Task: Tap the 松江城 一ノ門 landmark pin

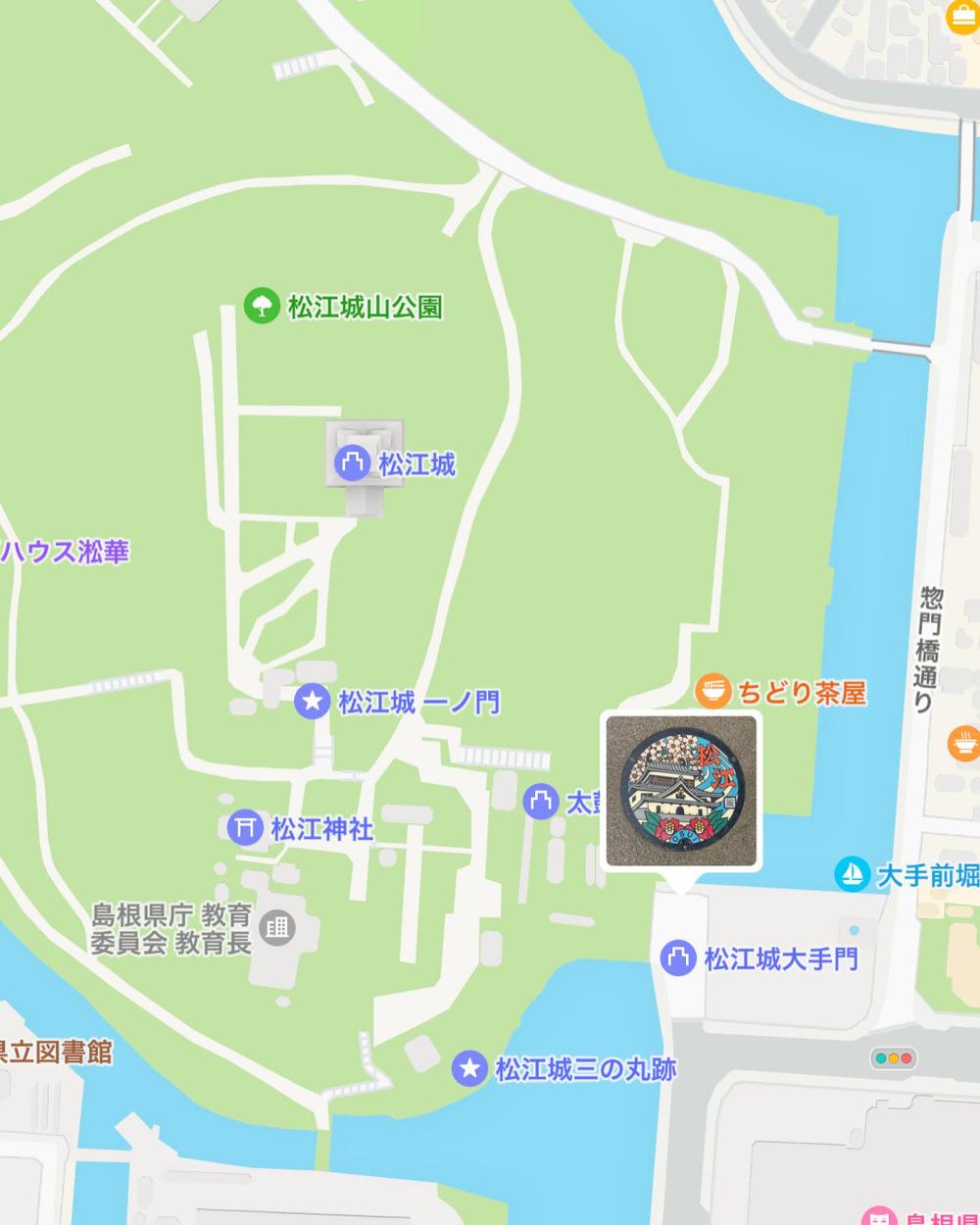Action: coord(313,701)
